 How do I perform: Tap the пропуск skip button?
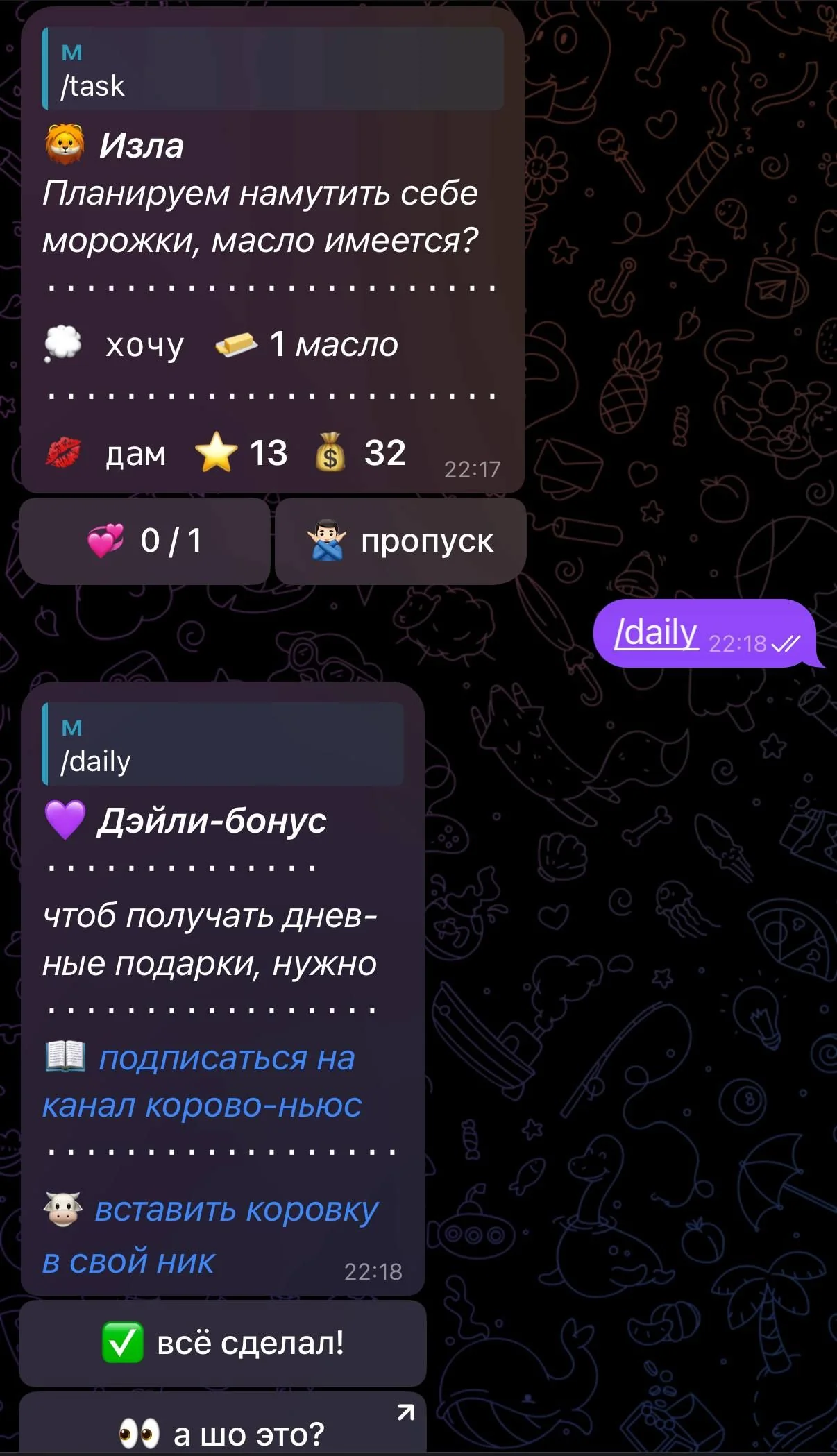coord(400,541)
